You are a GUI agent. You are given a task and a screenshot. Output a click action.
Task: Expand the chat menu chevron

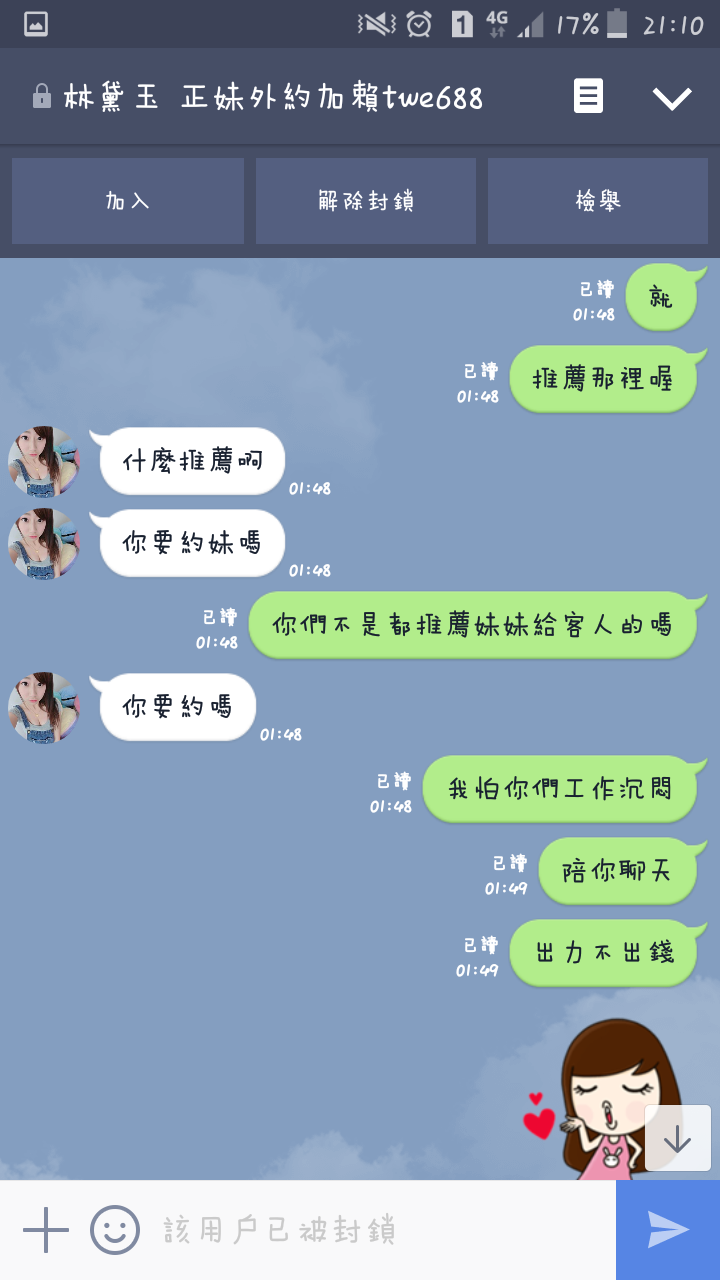pos(672,97)
